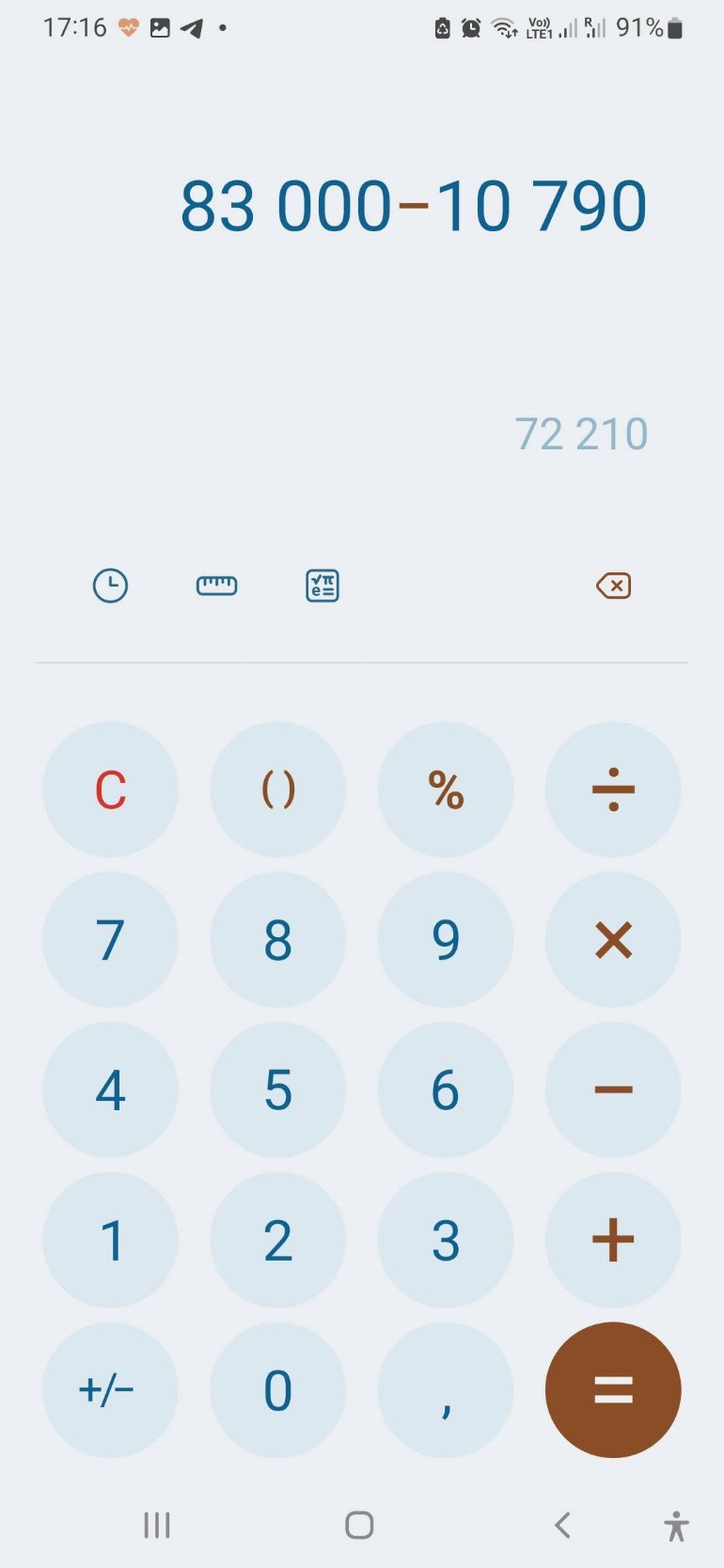Clear the calculation with C
Viewport: 724px width, 1568px height.
(x=110, y=790)
